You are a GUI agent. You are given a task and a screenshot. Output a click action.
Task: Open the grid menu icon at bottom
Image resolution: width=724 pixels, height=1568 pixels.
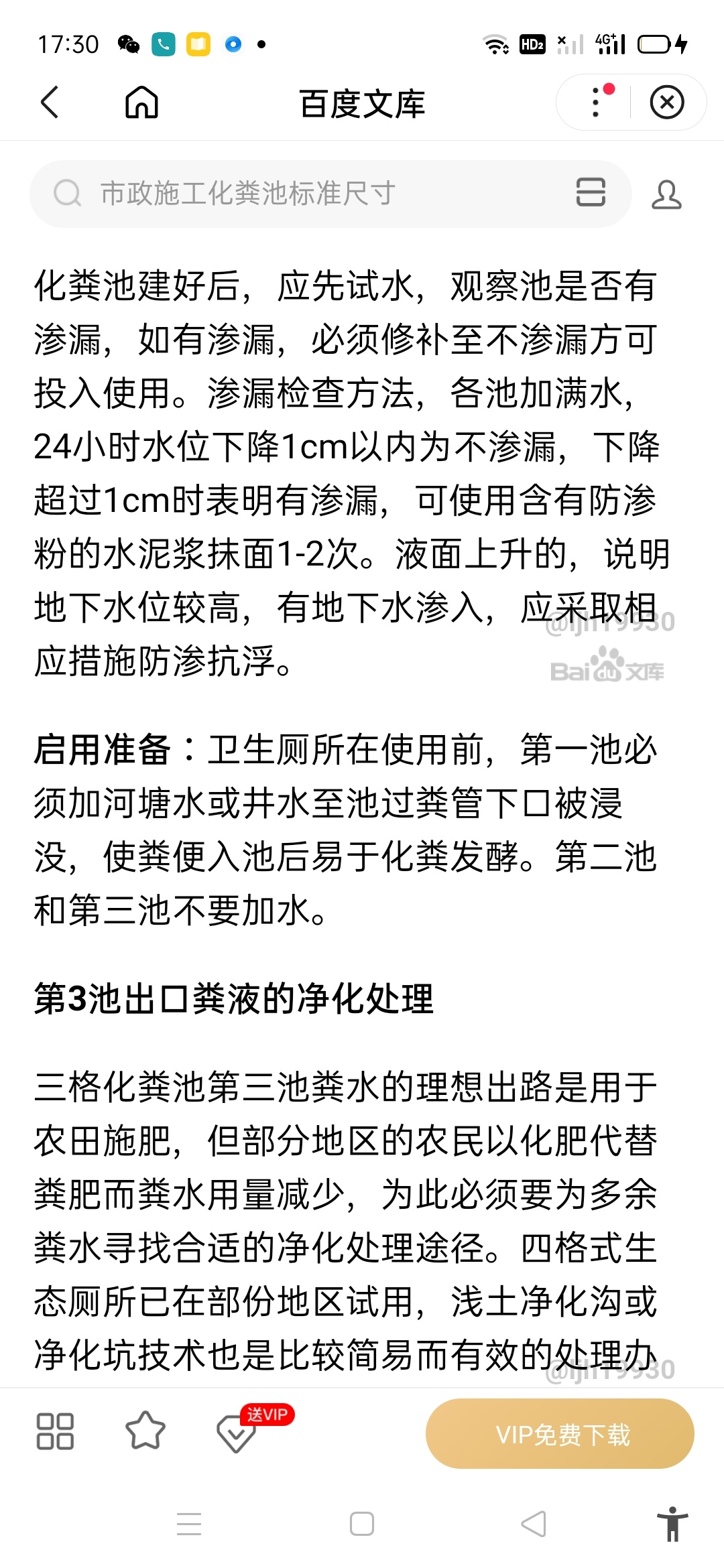[x=55, y=1432]
